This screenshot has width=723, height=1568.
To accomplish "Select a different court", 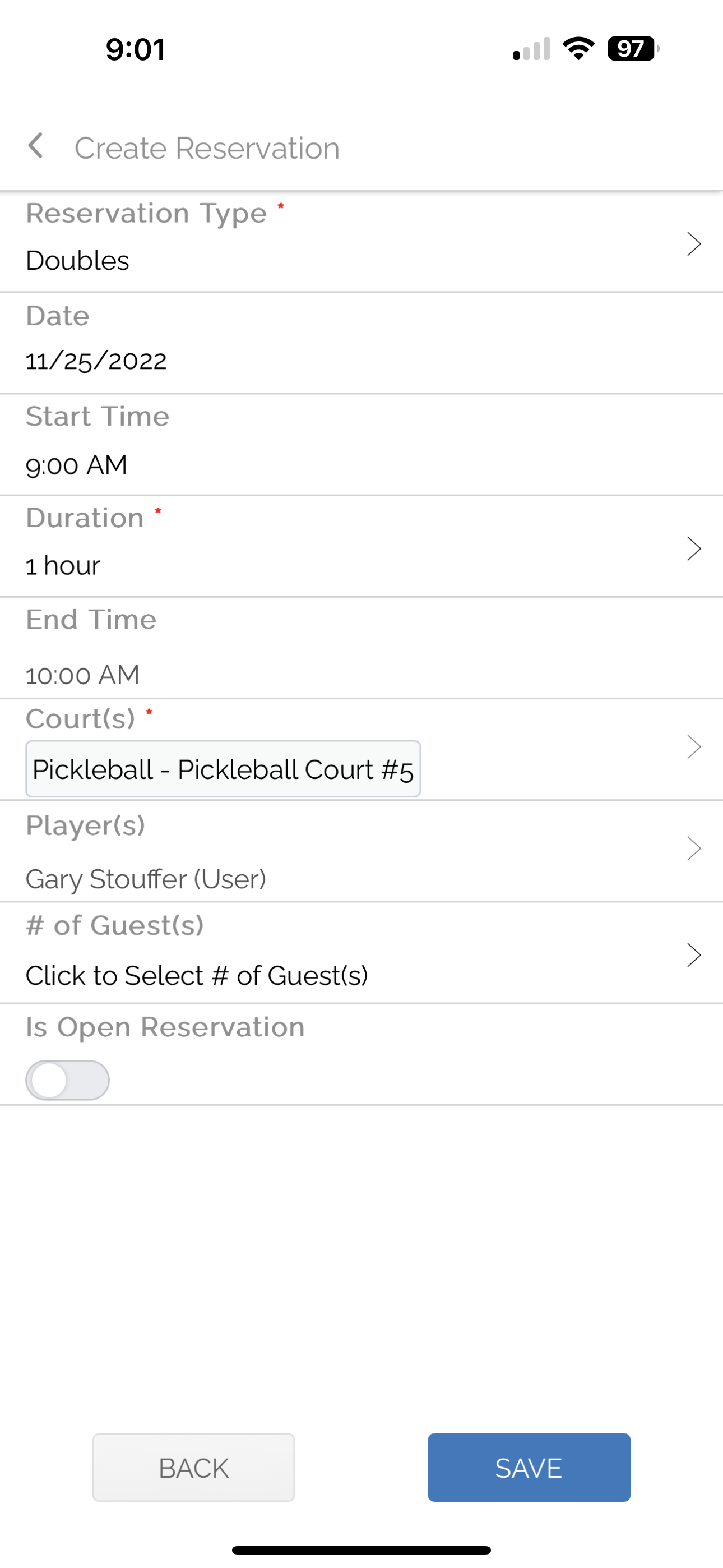I will [361, 750].
